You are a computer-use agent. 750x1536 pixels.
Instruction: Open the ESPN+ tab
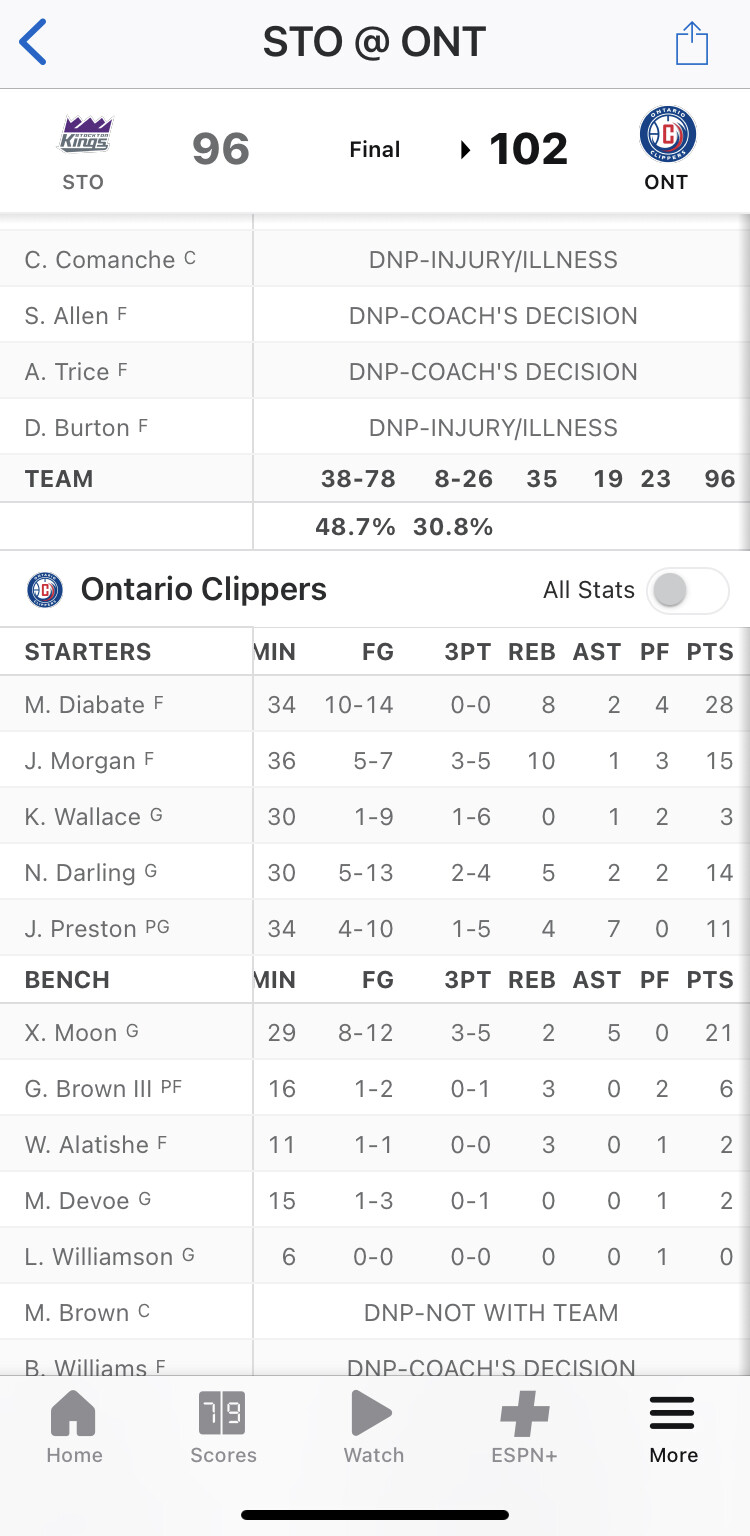click(524, 1428)
